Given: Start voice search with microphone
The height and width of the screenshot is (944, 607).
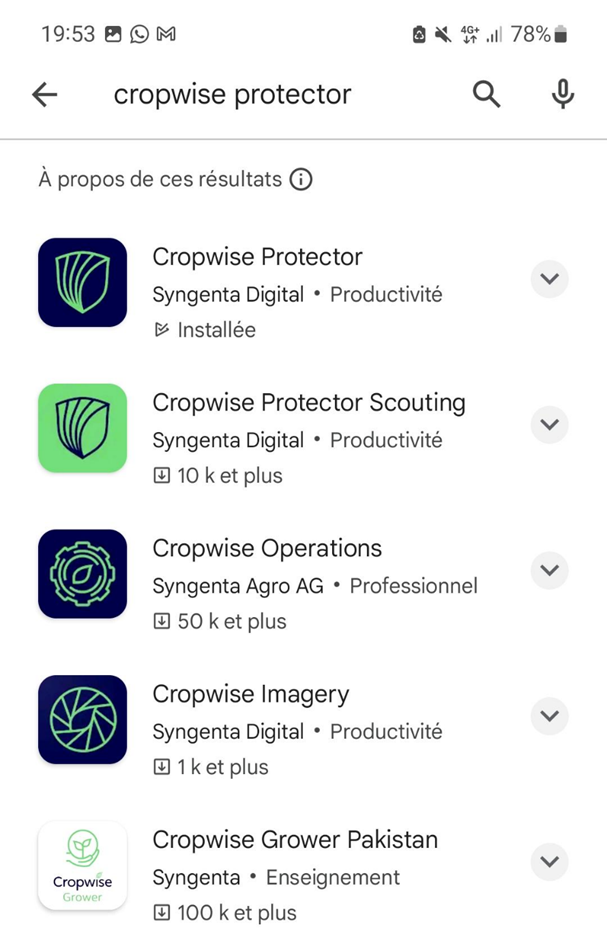Looking at the screenshot, I should coord(563,94).
